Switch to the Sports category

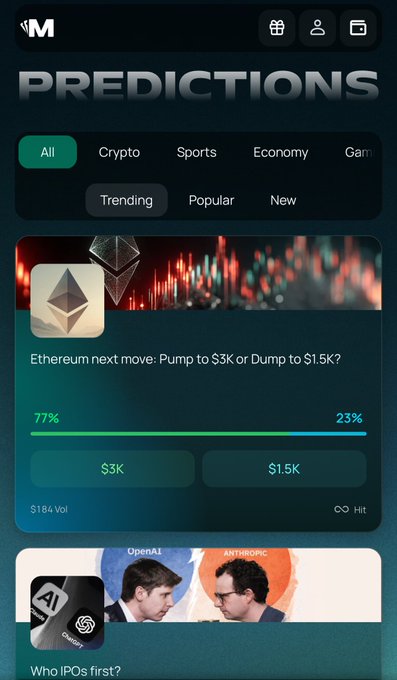coord(197,152)
